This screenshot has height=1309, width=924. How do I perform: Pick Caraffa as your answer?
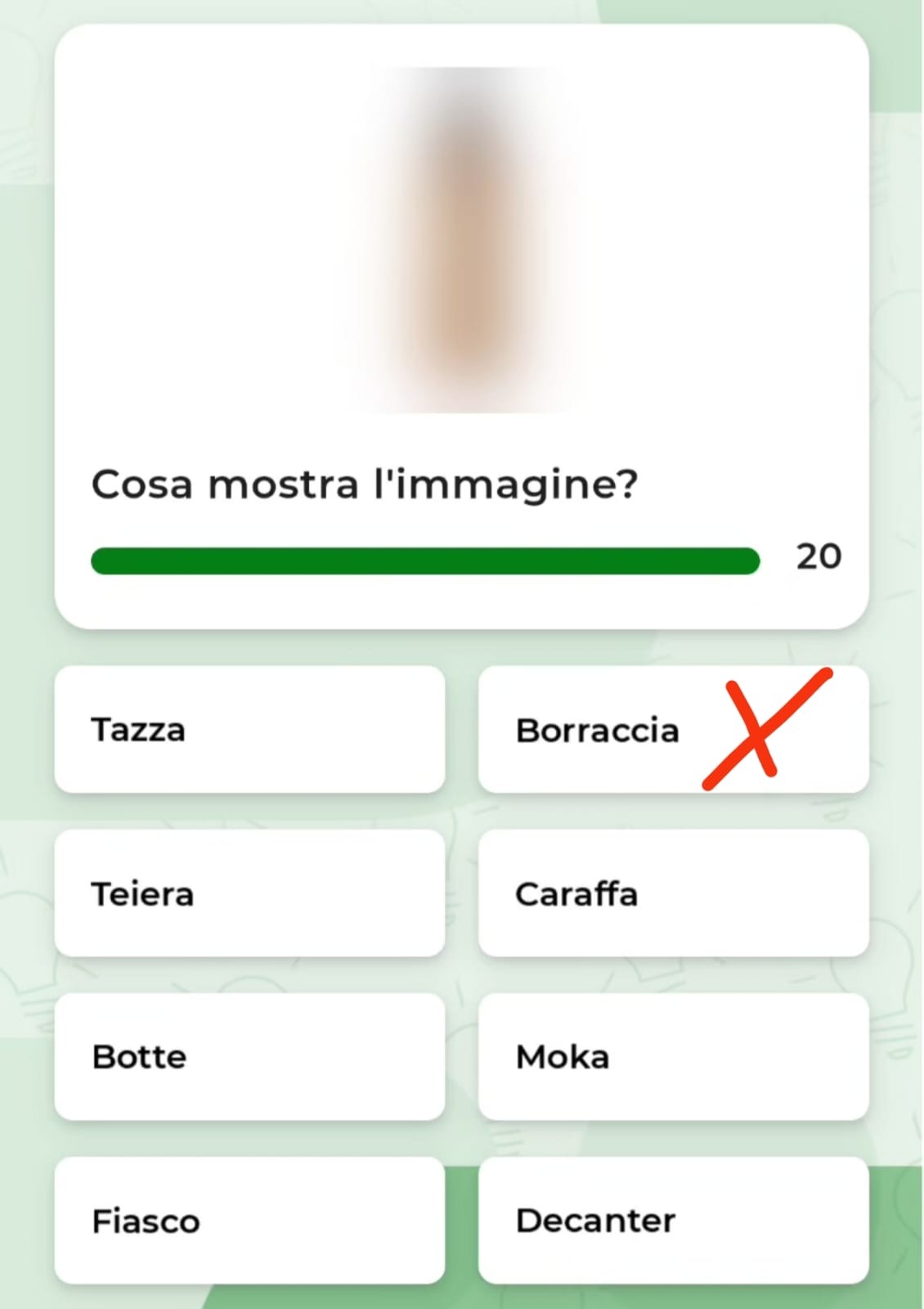tap(672, 893)
